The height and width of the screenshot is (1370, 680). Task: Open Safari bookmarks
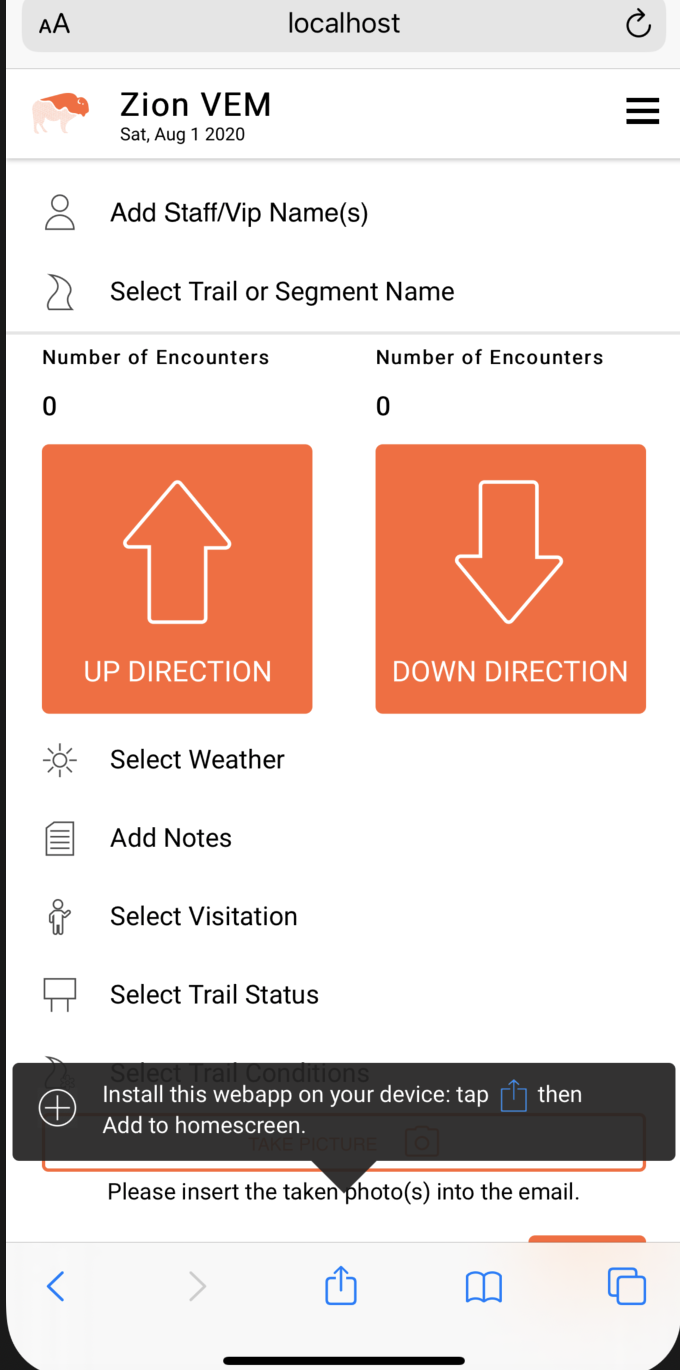tap(484, 1286)
